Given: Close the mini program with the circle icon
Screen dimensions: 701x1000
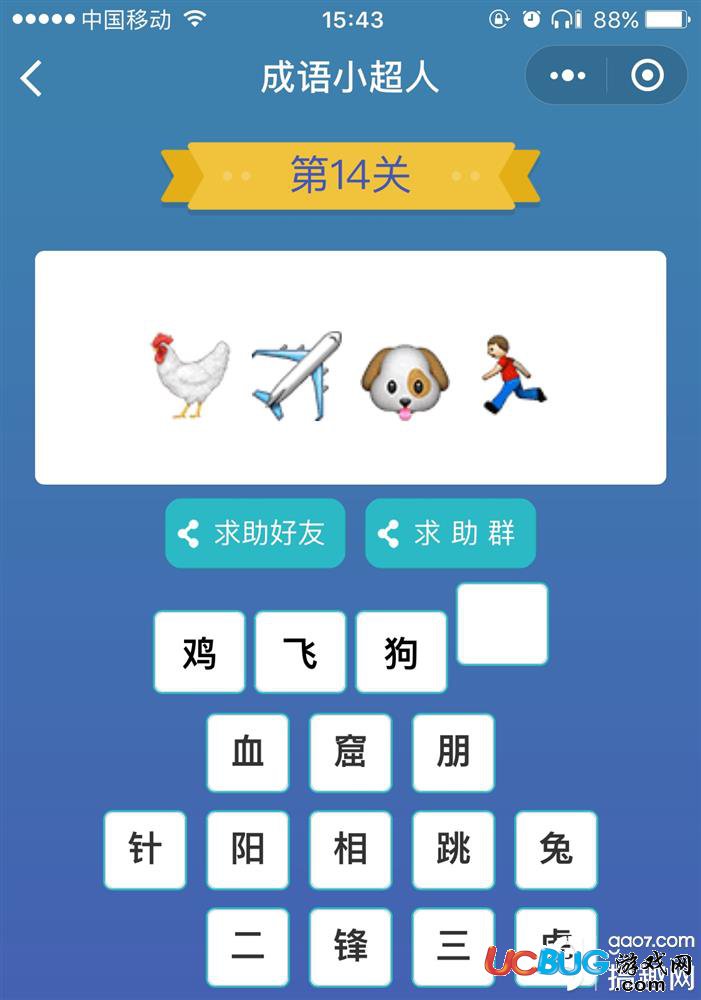Looking at the screenshot, I should (x=647, y=76).
